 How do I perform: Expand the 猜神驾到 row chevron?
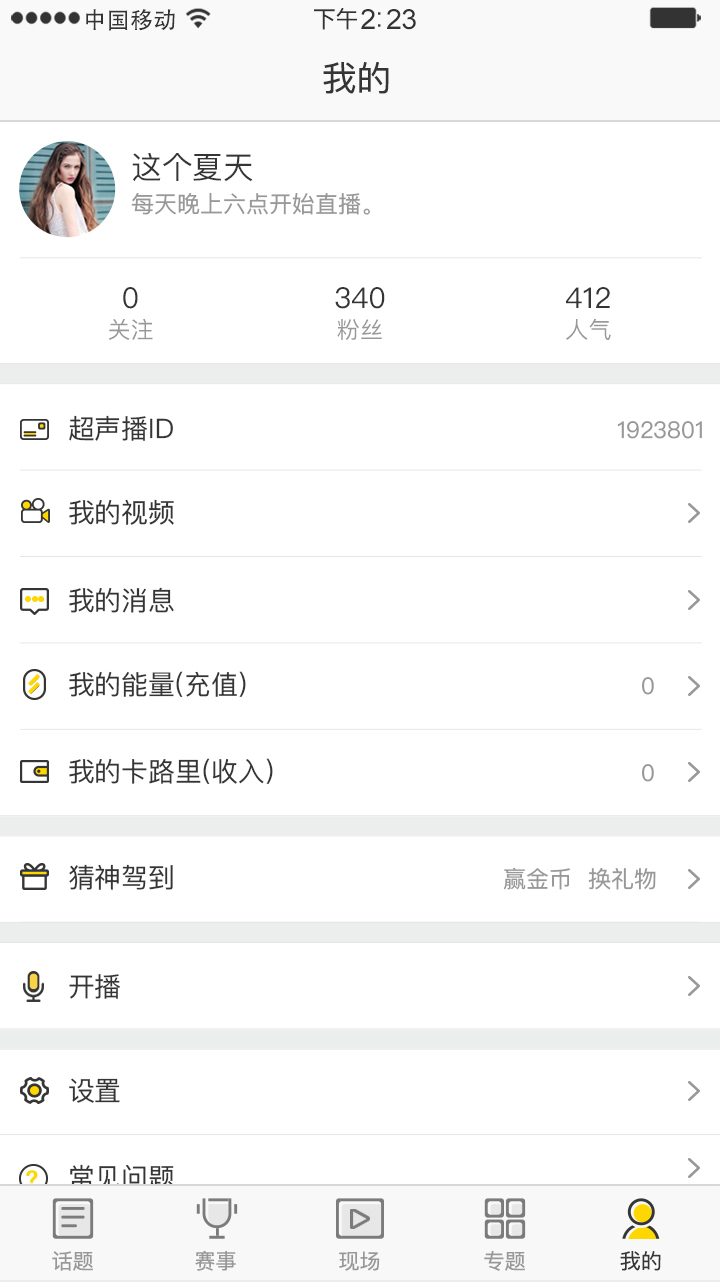[693, 879]
